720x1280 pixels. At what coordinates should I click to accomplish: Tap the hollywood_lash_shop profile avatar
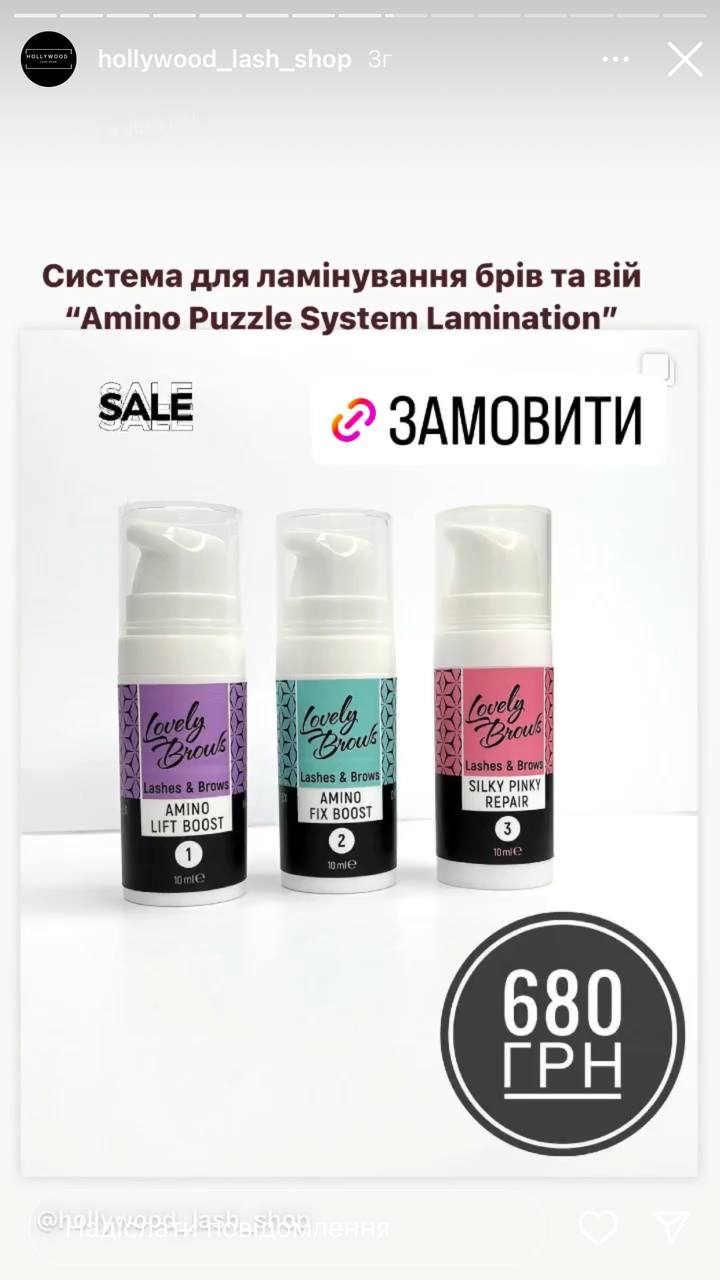point(49,60)
